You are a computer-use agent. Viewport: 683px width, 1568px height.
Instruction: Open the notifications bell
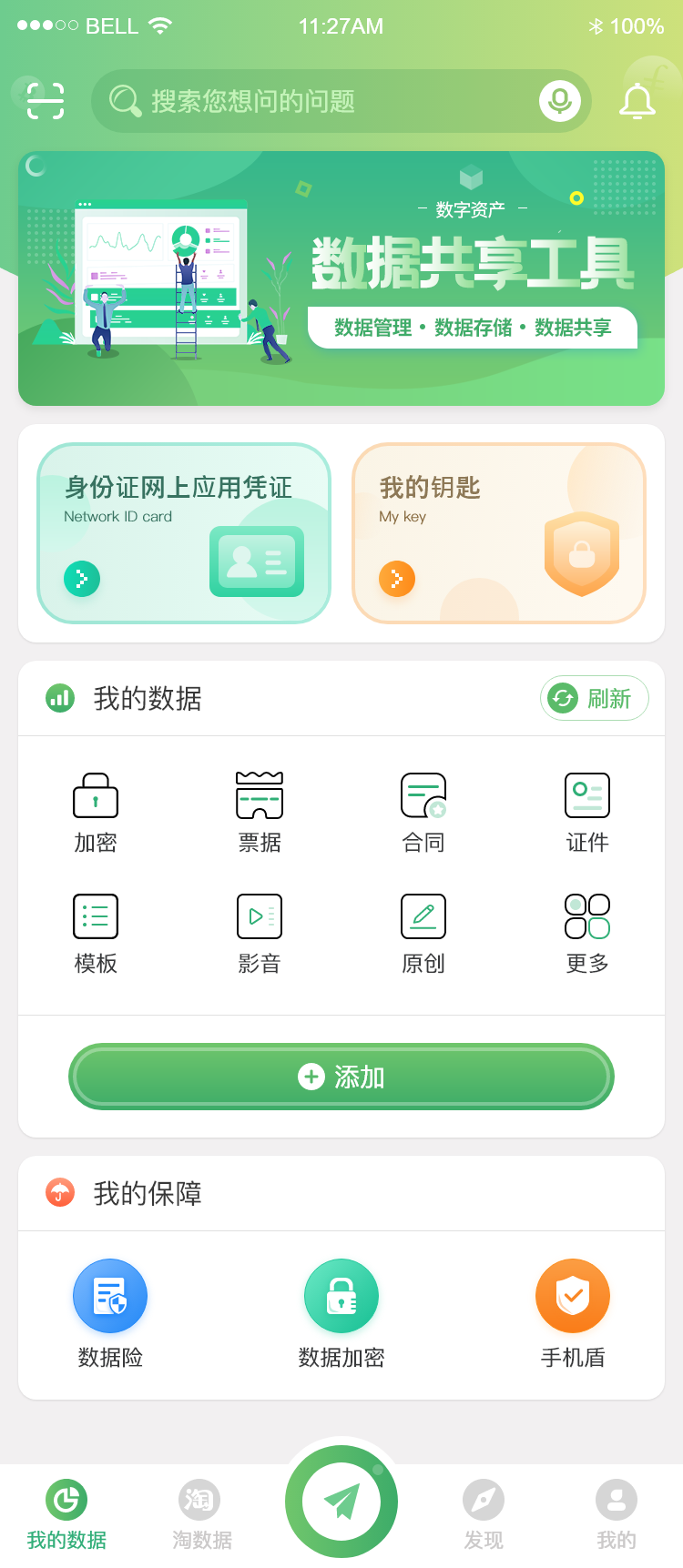(x=637, y=101)
